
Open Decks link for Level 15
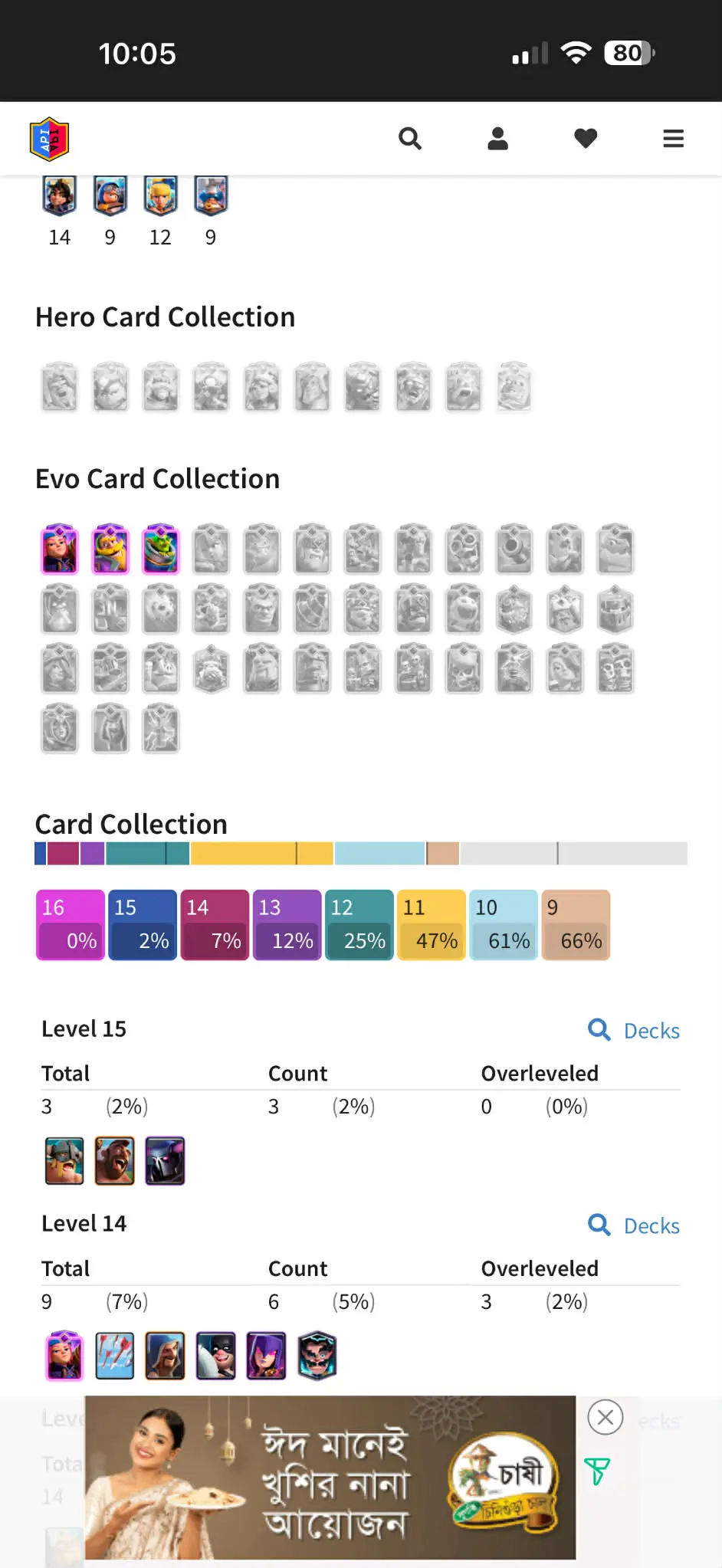tap(635, 1031)
